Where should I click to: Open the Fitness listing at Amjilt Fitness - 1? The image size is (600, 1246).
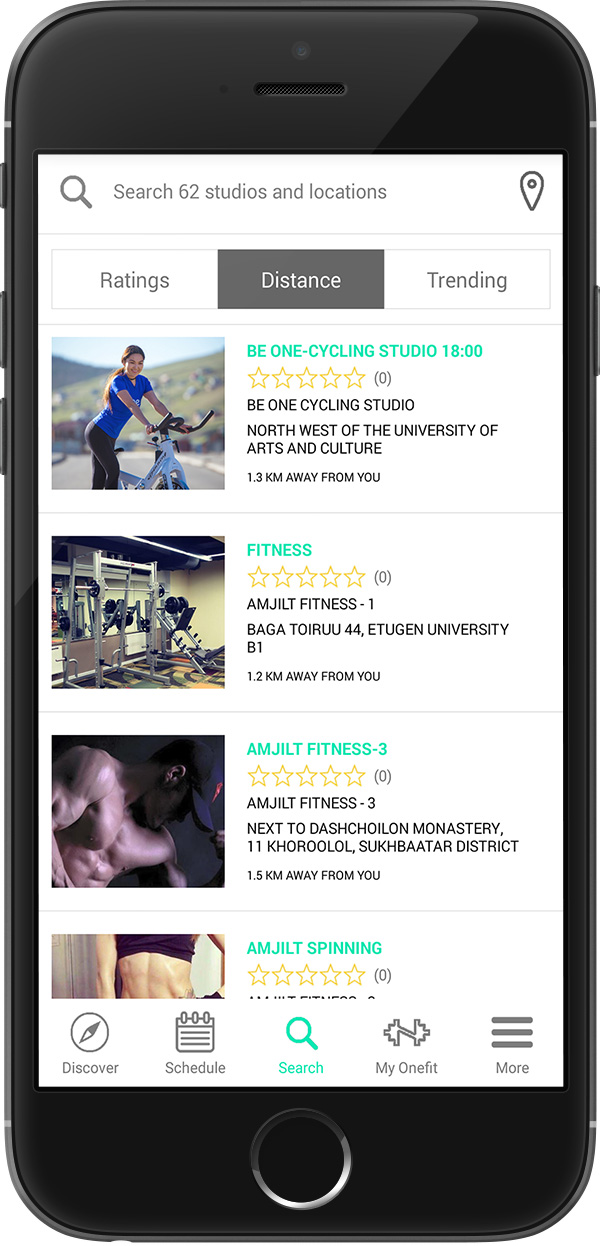tap(279, 550)
